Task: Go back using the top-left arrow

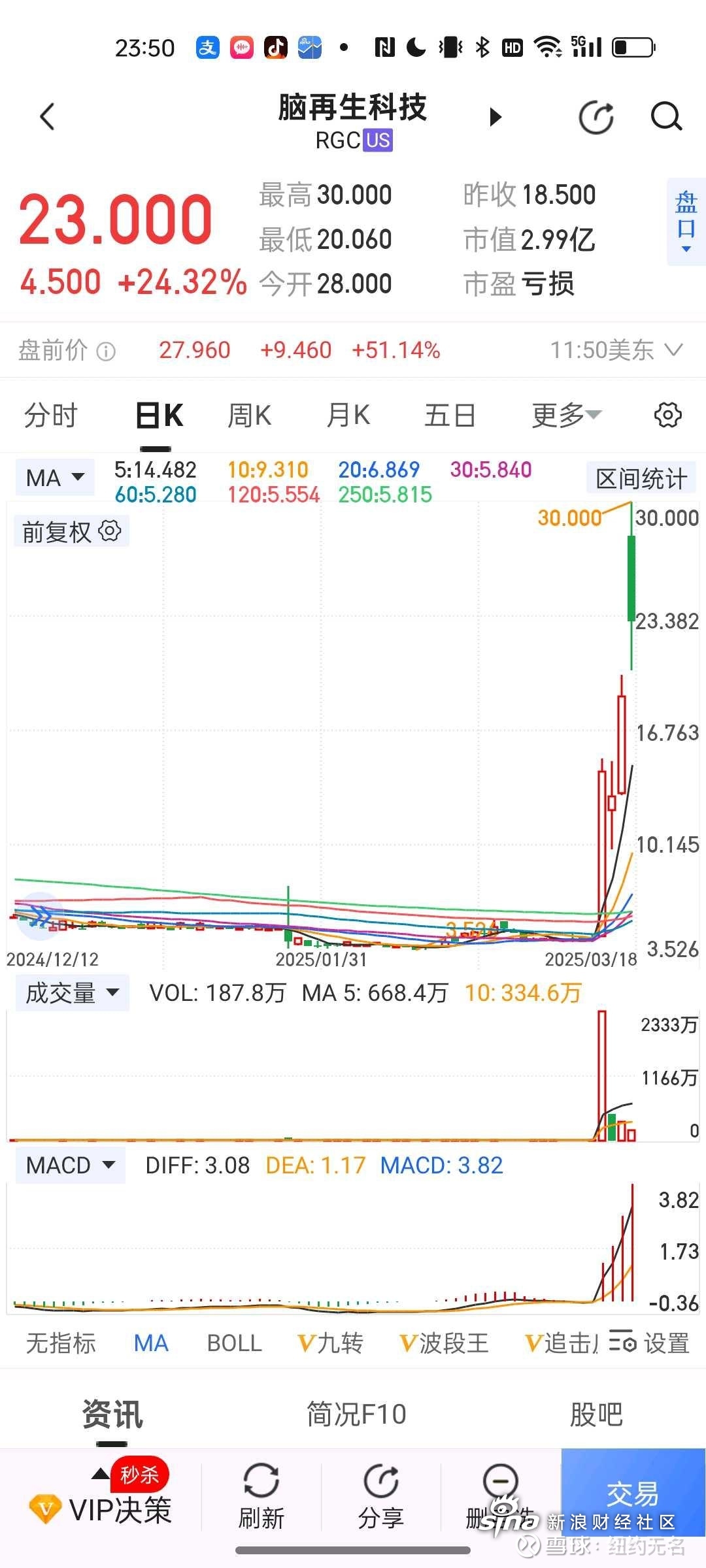Action: point(47,117)
